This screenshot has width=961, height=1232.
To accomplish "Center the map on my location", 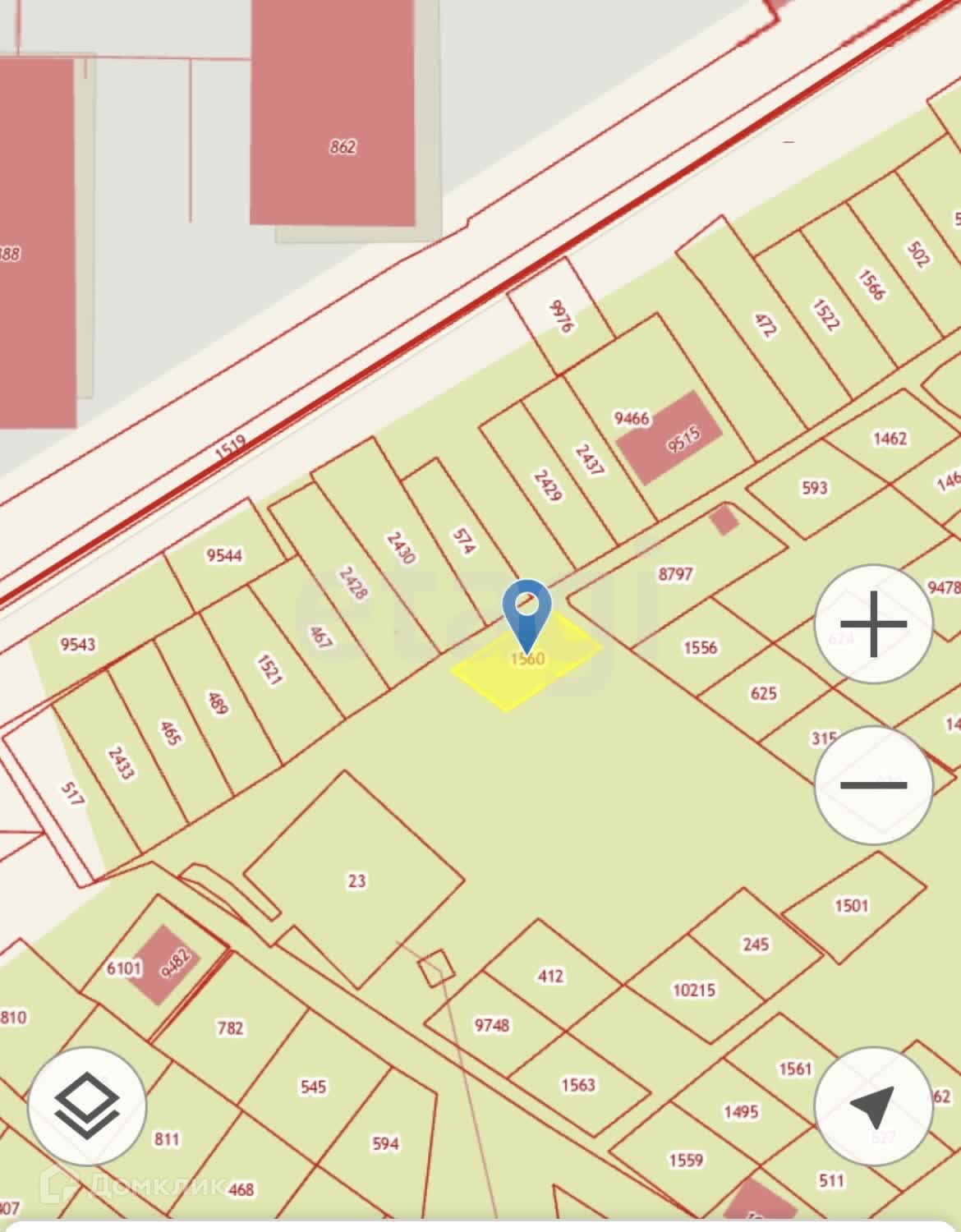I will [873, 1106].
